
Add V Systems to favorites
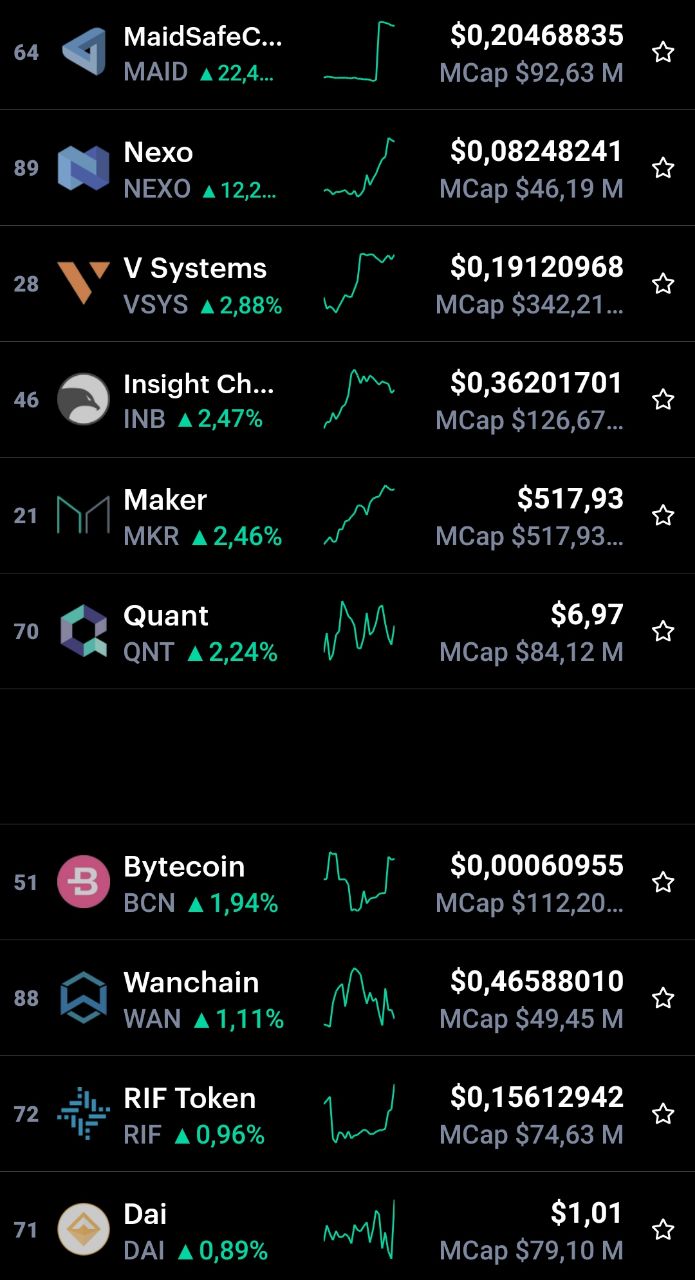click(x=663, y=284)
